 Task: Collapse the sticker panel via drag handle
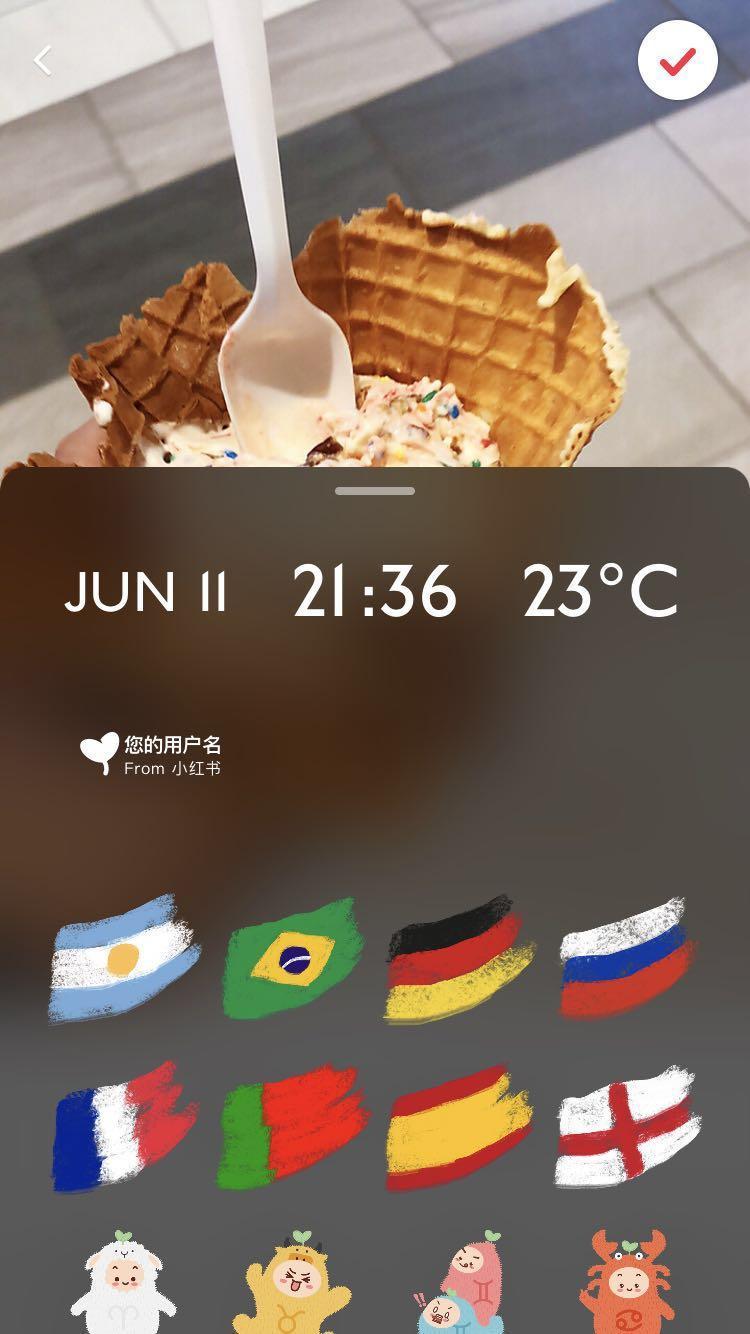point(375,491)
